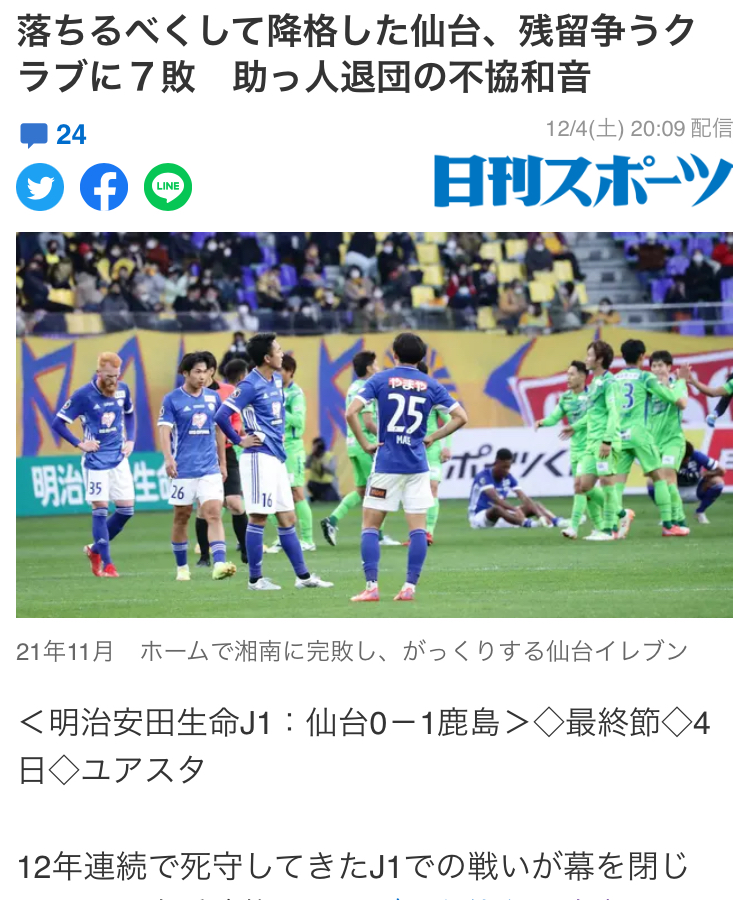Image resolution: width=733 pixels, height=900 pixels.
Task: Open the Nikkan Sports publisher link
Action: click(x=583, y=182)
